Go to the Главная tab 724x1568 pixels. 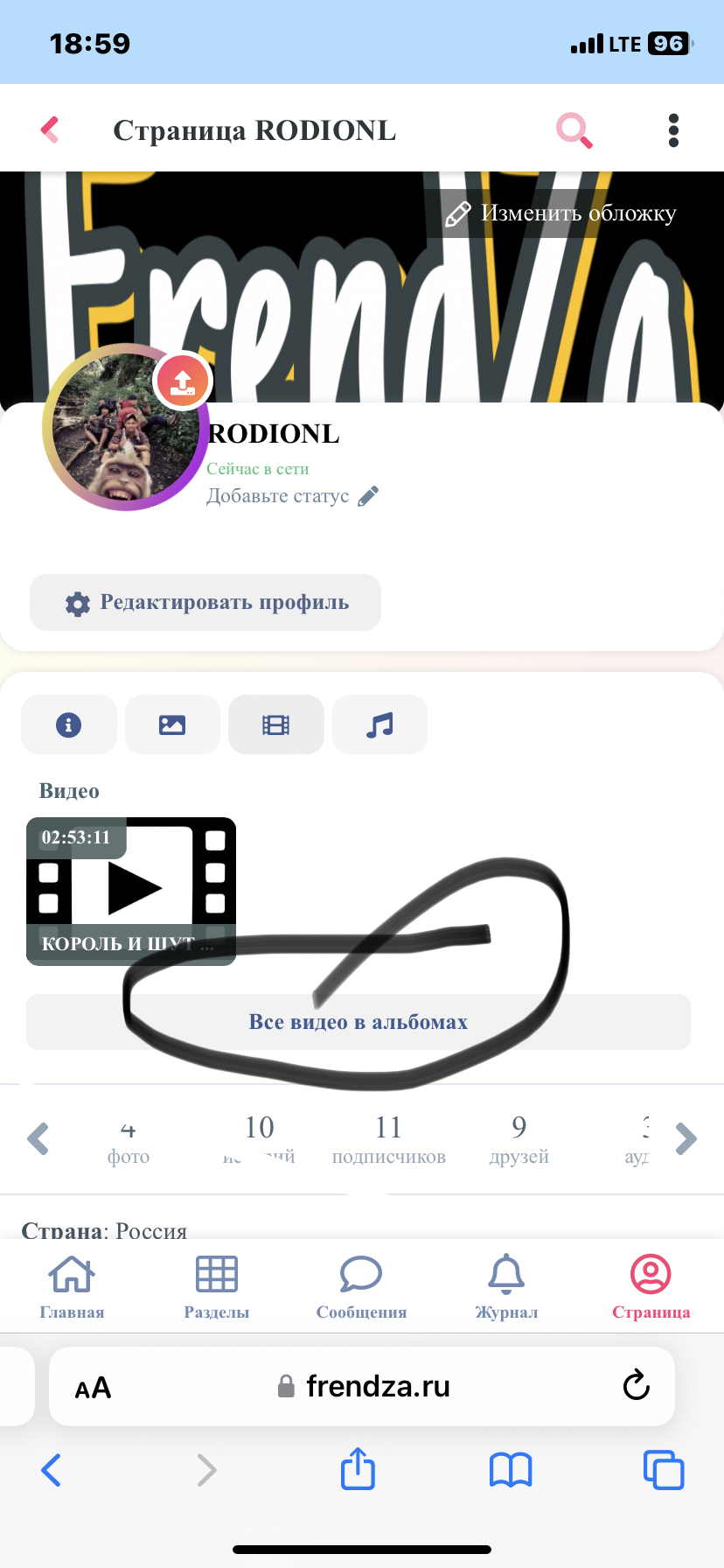pos(72,1286)
